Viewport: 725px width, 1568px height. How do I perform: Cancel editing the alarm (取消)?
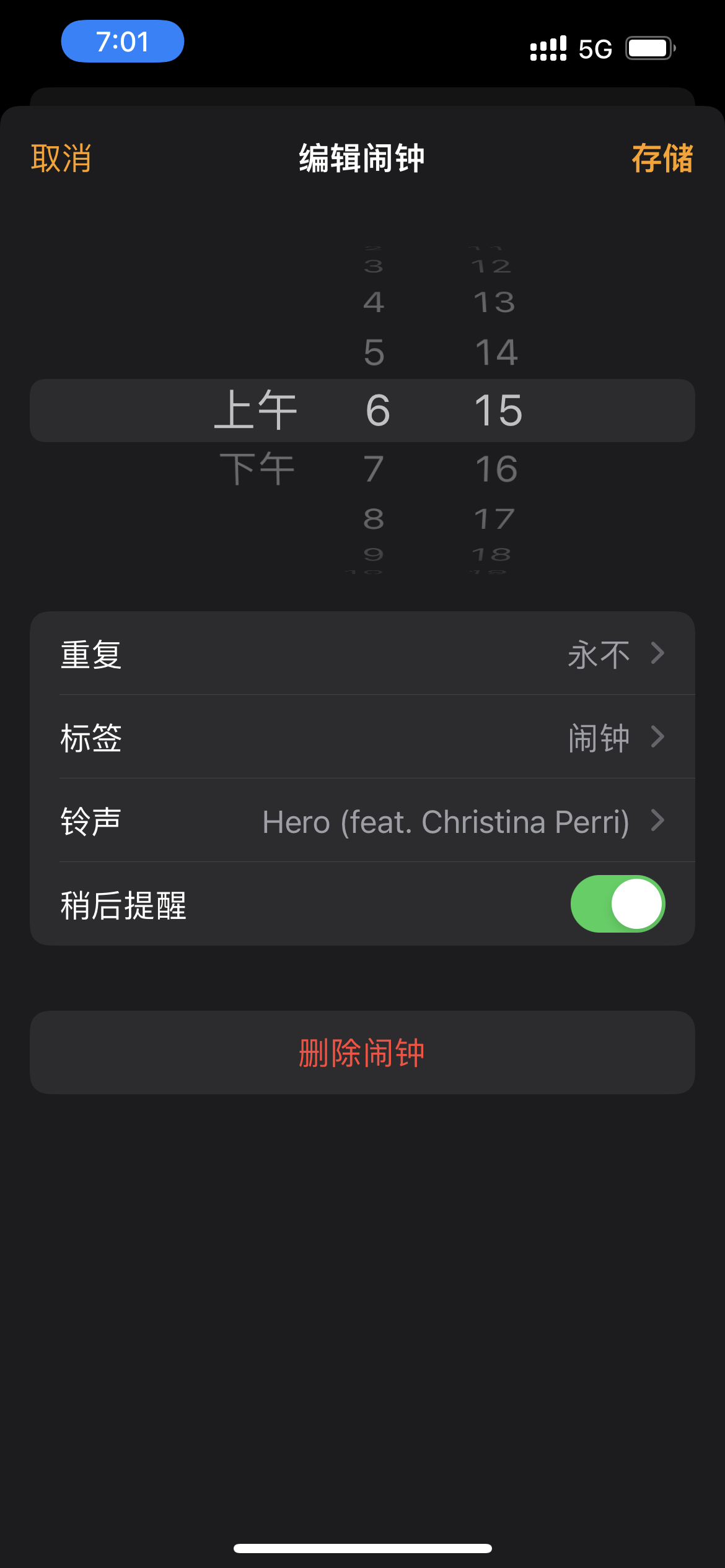tap(61, 159)
